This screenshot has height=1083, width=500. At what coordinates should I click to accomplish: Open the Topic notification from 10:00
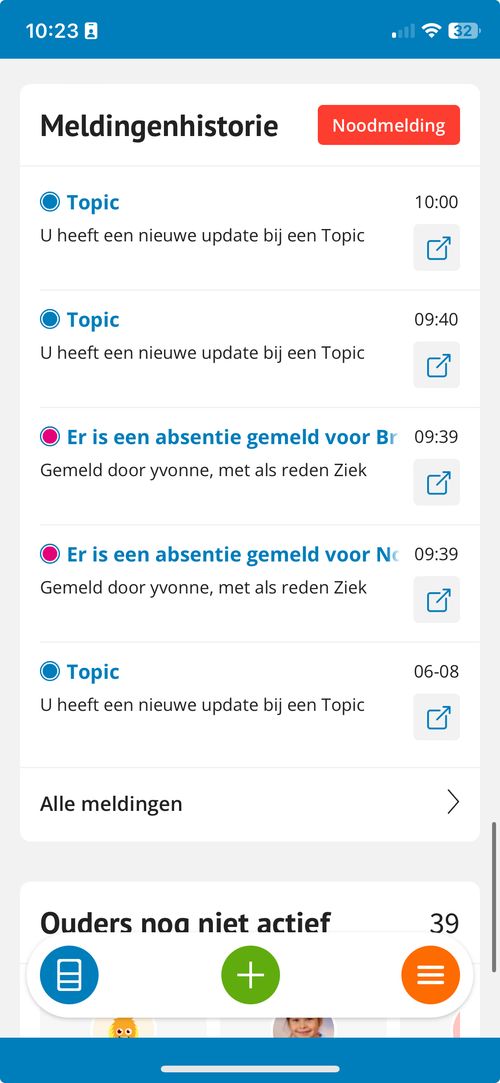[436, 247]
